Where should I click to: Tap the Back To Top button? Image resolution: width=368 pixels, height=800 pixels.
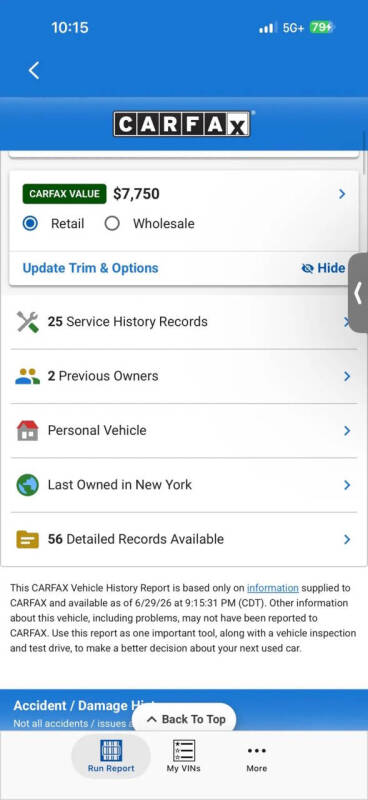click(184, 719)
